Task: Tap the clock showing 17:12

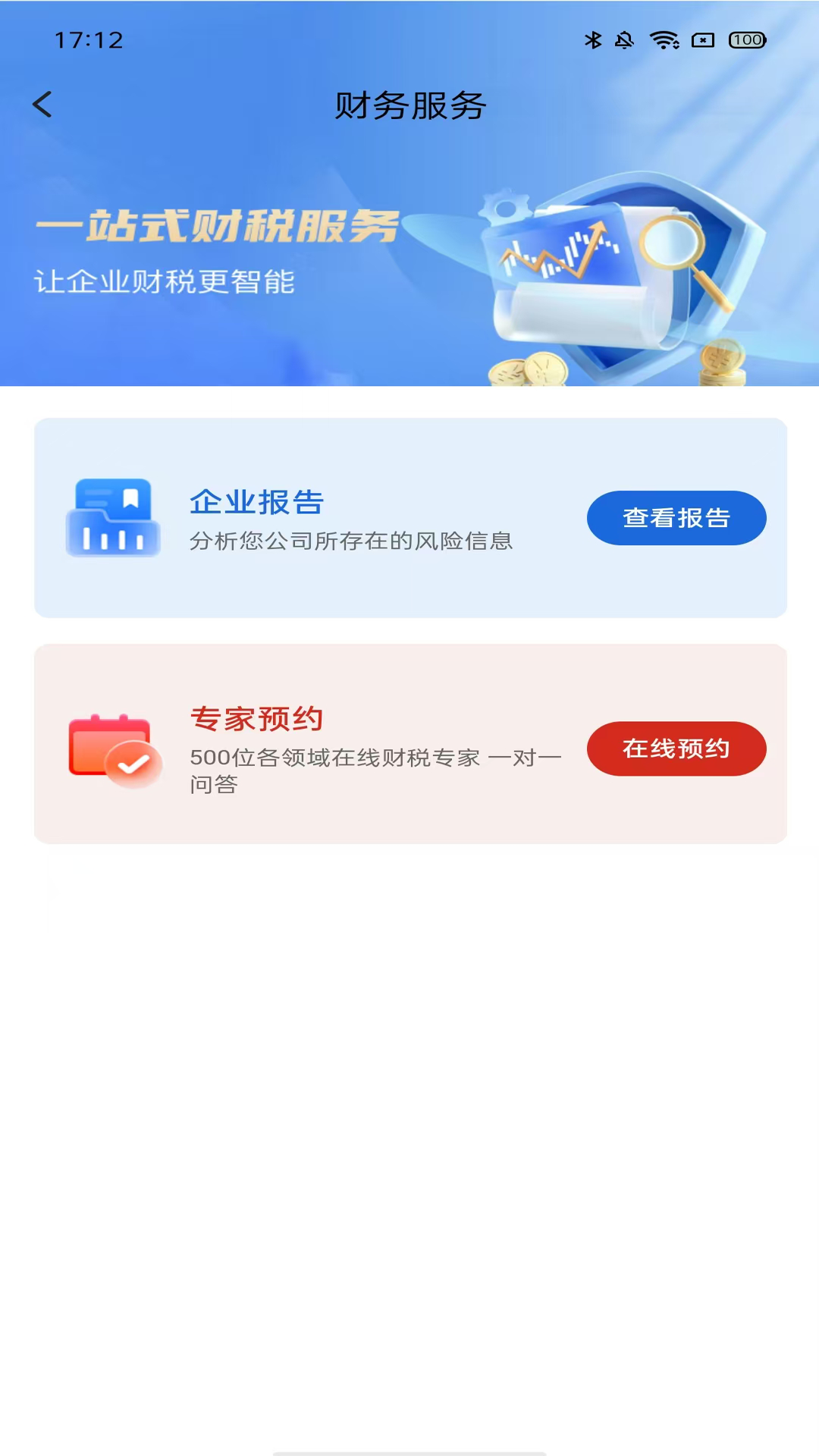Action: [89, 40]
